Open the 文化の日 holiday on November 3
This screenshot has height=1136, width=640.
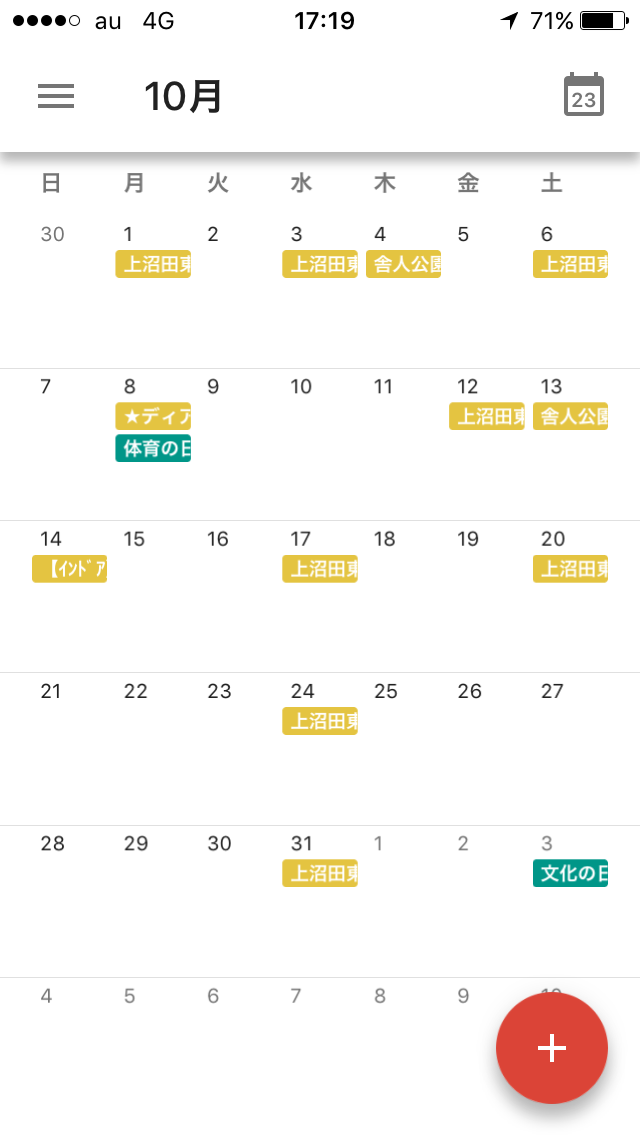pos(570,873)
